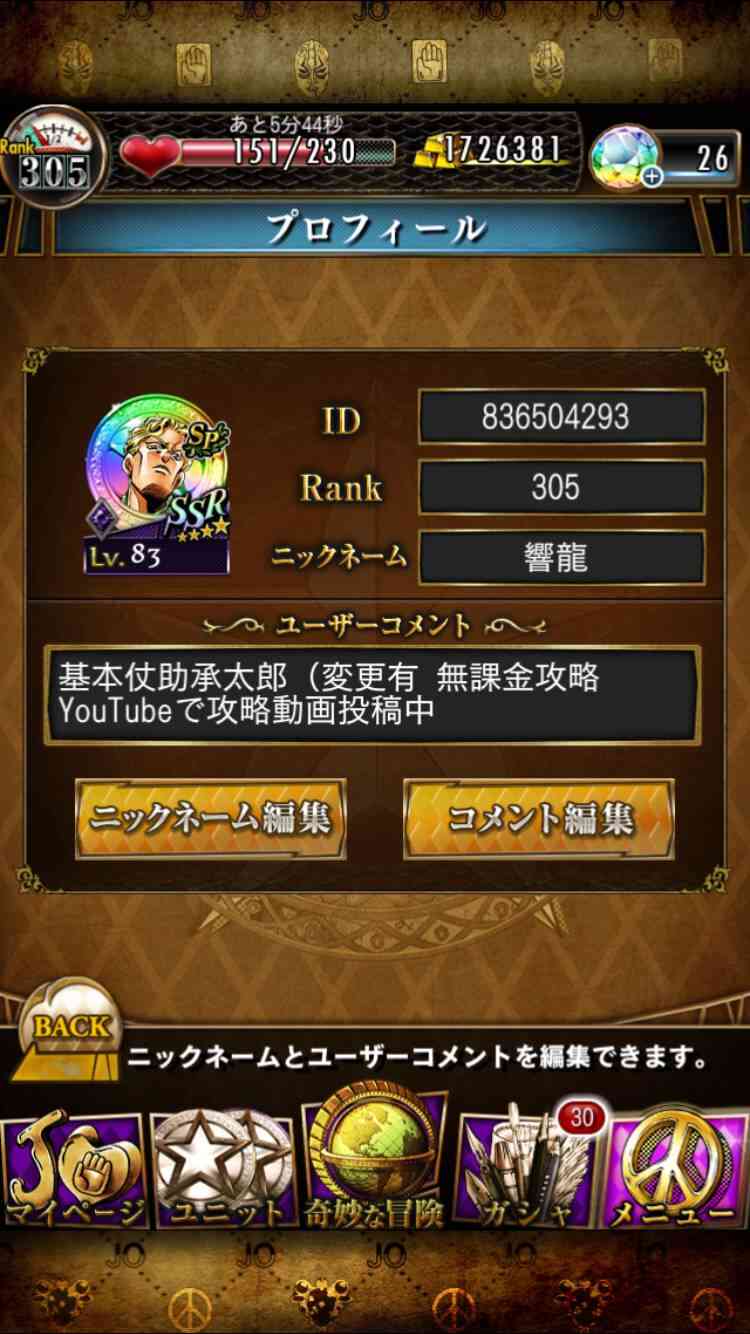Viewport: 750px width, 1334px height.
Task: Switch to the マイページ tab
Action: (x=74, y=1172)
